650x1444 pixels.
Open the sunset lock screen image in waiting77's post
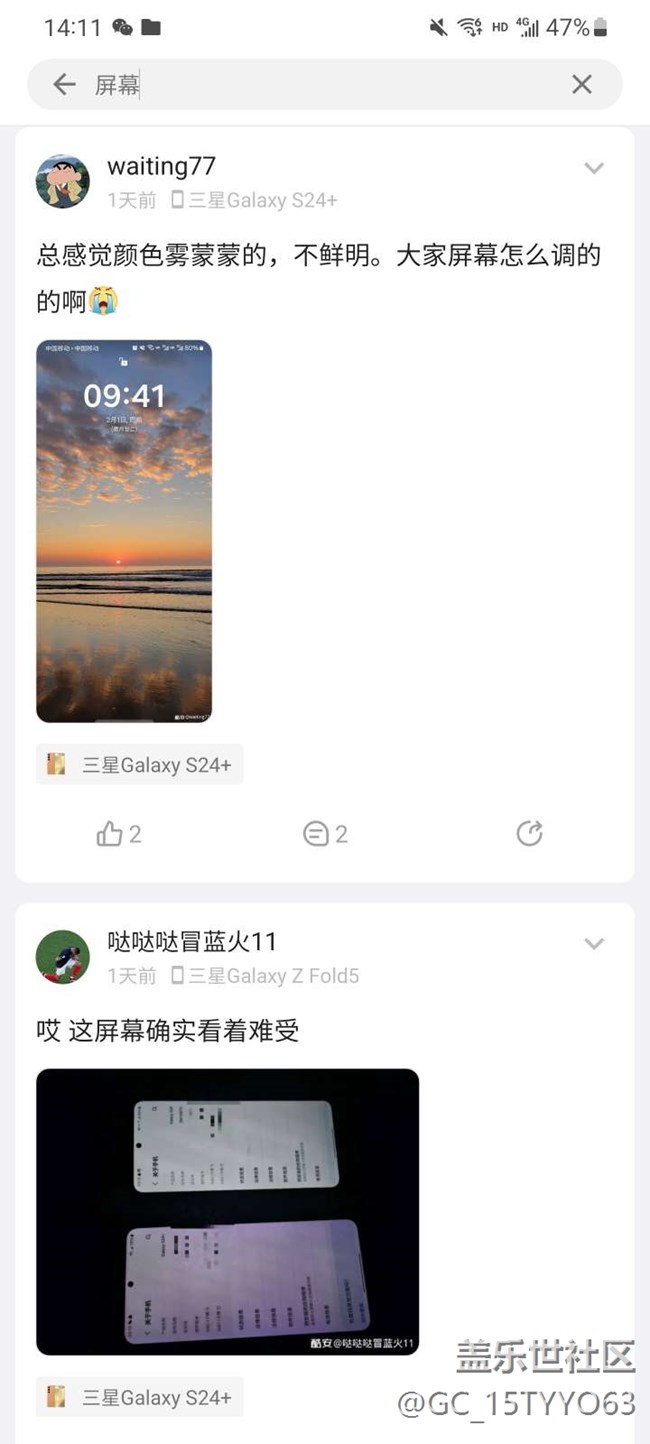pyautogui.click(x=124, y=531)
